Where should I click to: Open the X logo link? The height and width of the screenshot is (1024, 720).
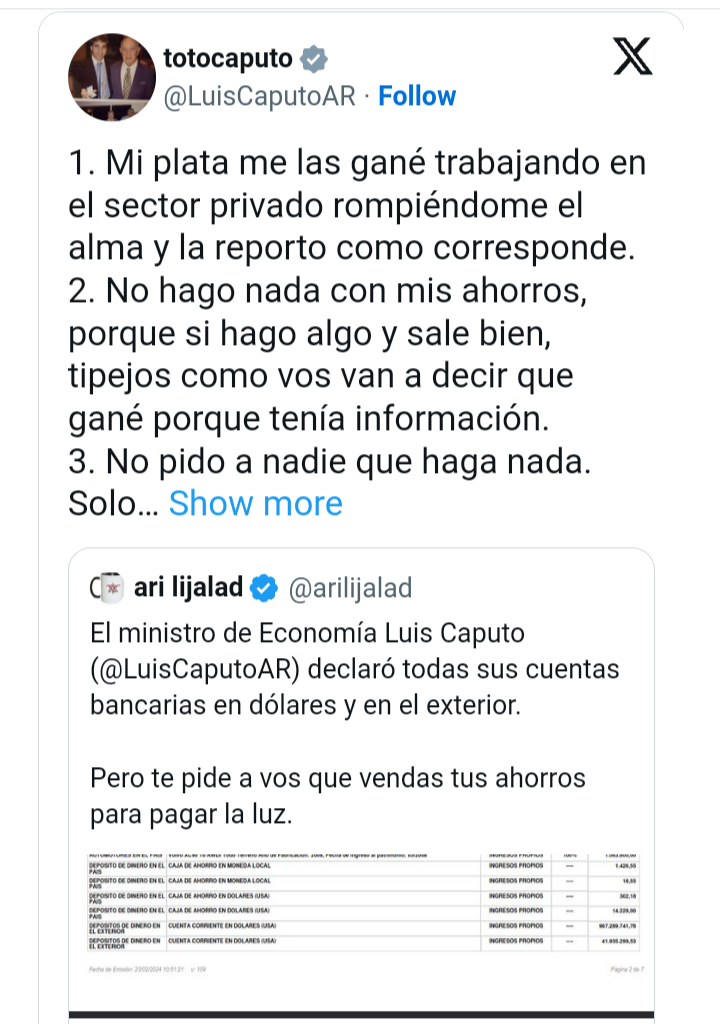(x=632, y=59)
